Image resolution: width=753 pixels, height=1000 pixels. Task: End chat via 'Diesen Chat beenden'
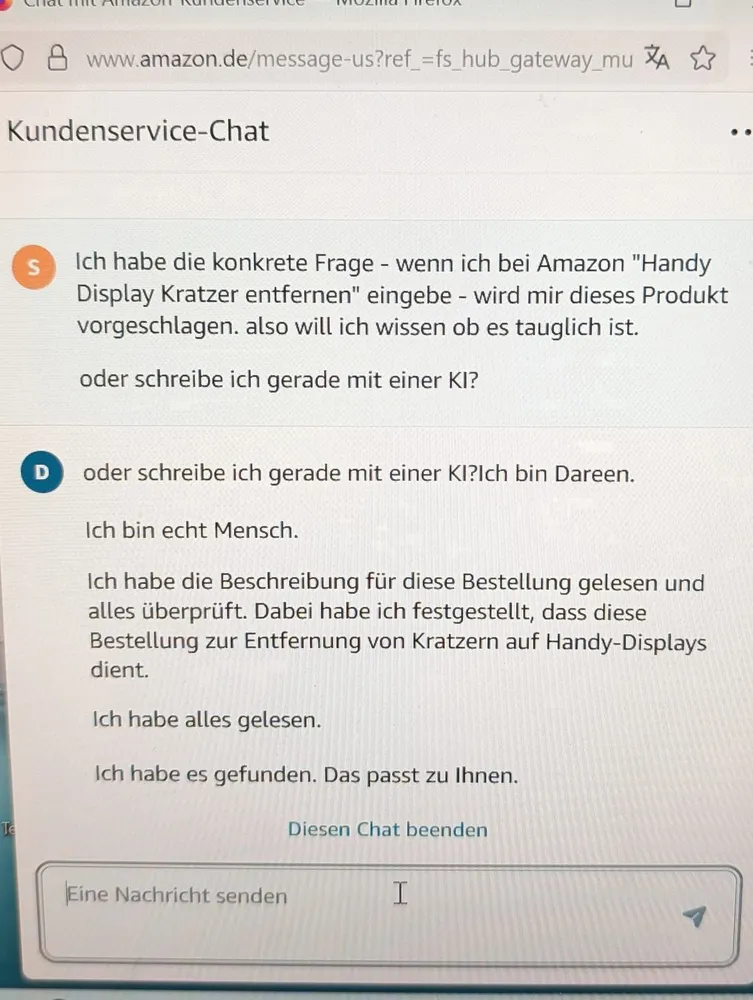[388, 829]
